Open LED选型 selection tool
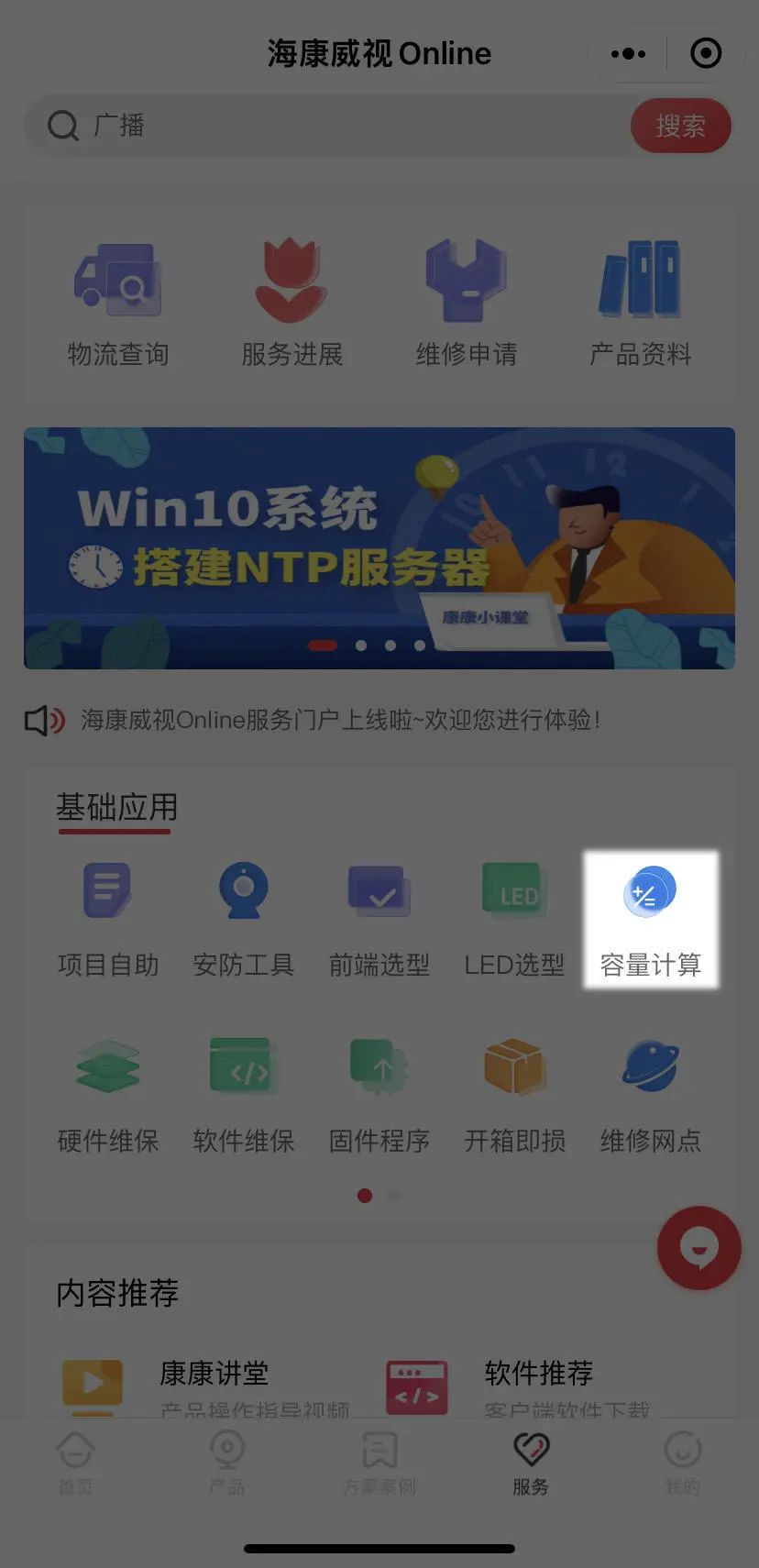The height and width of the screenshot is (1568, 759). pyautogui.click(x=514, y=919)
